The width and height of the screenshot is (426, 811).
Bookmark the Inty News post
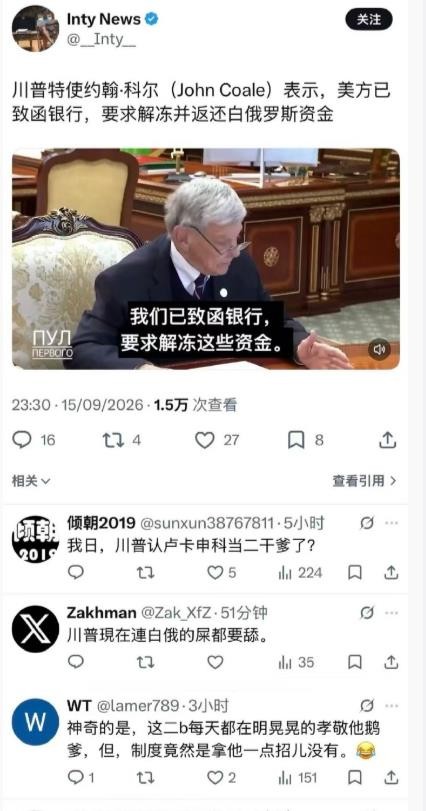click(x=296, y=440)
